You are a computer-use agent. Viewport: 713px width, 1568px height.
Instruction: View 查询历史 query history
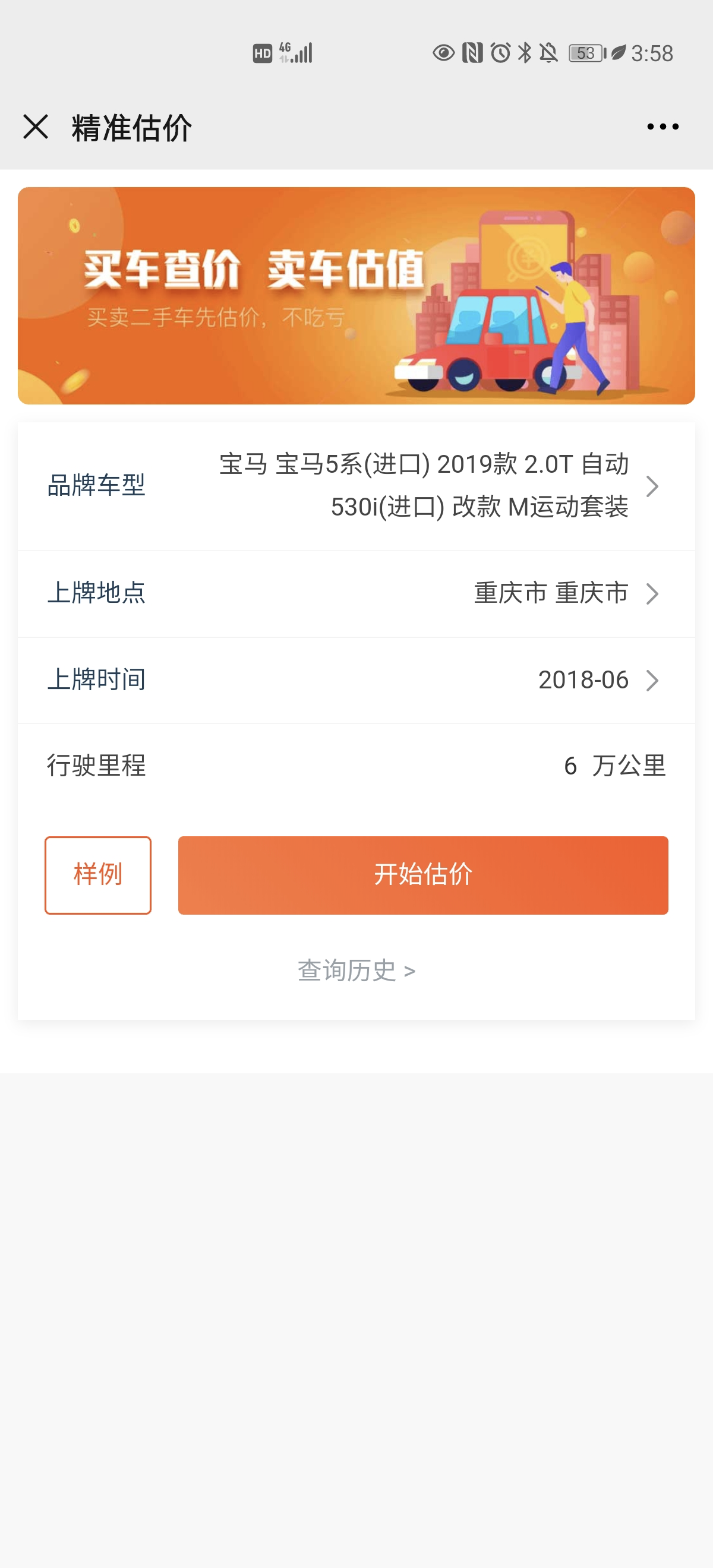pos(356,970)
